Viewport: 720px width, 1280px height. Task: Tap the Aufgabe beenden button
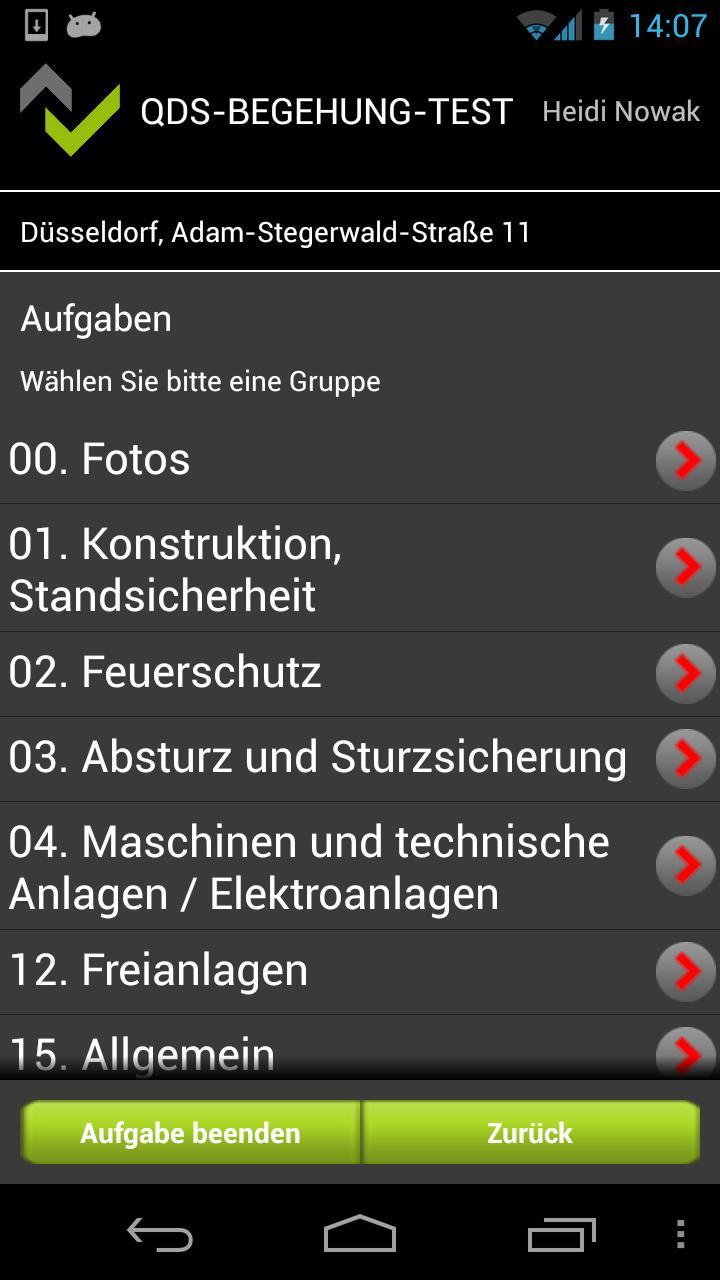191,1133
